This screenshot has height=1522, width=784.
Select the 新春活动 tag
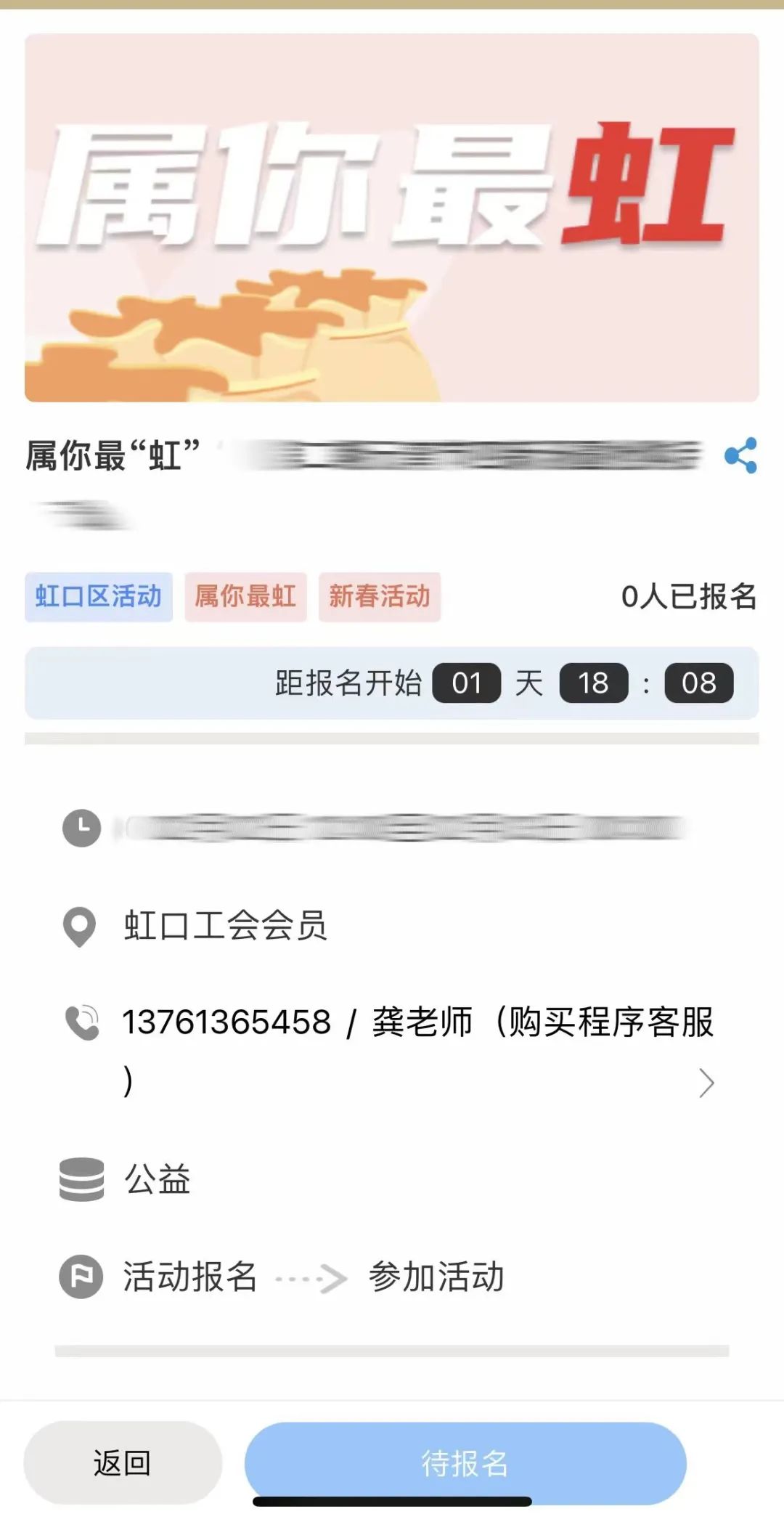379,597
